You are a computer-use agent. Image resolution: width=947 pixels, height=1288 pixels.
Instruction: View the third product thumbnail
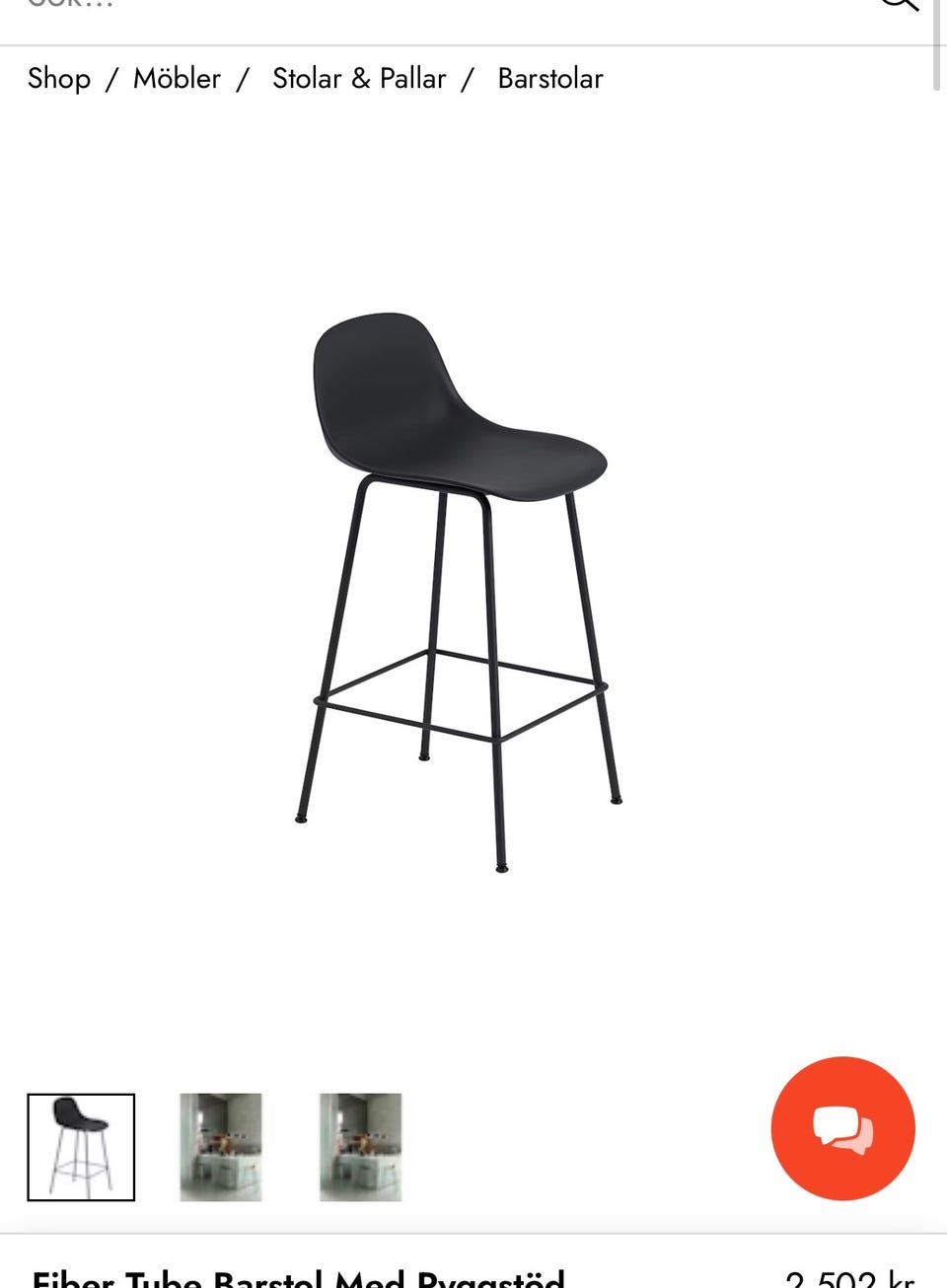(361, 1147)
